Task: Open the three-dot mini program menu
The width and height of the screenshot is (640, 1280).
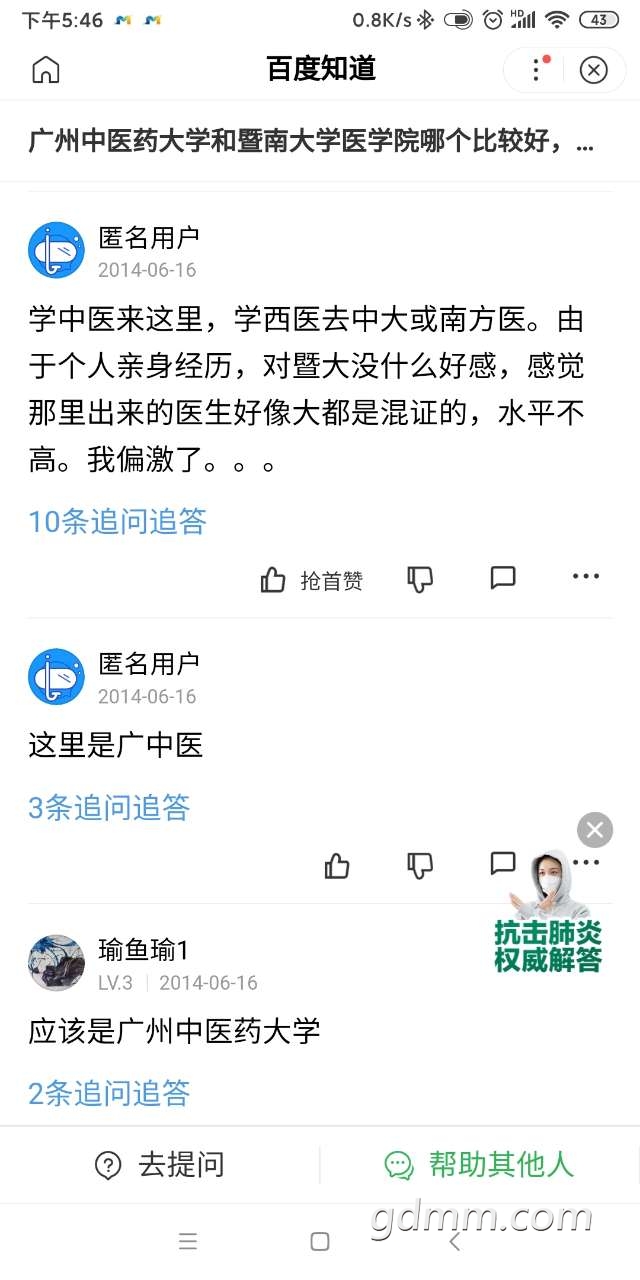Action: coord(536,69)
